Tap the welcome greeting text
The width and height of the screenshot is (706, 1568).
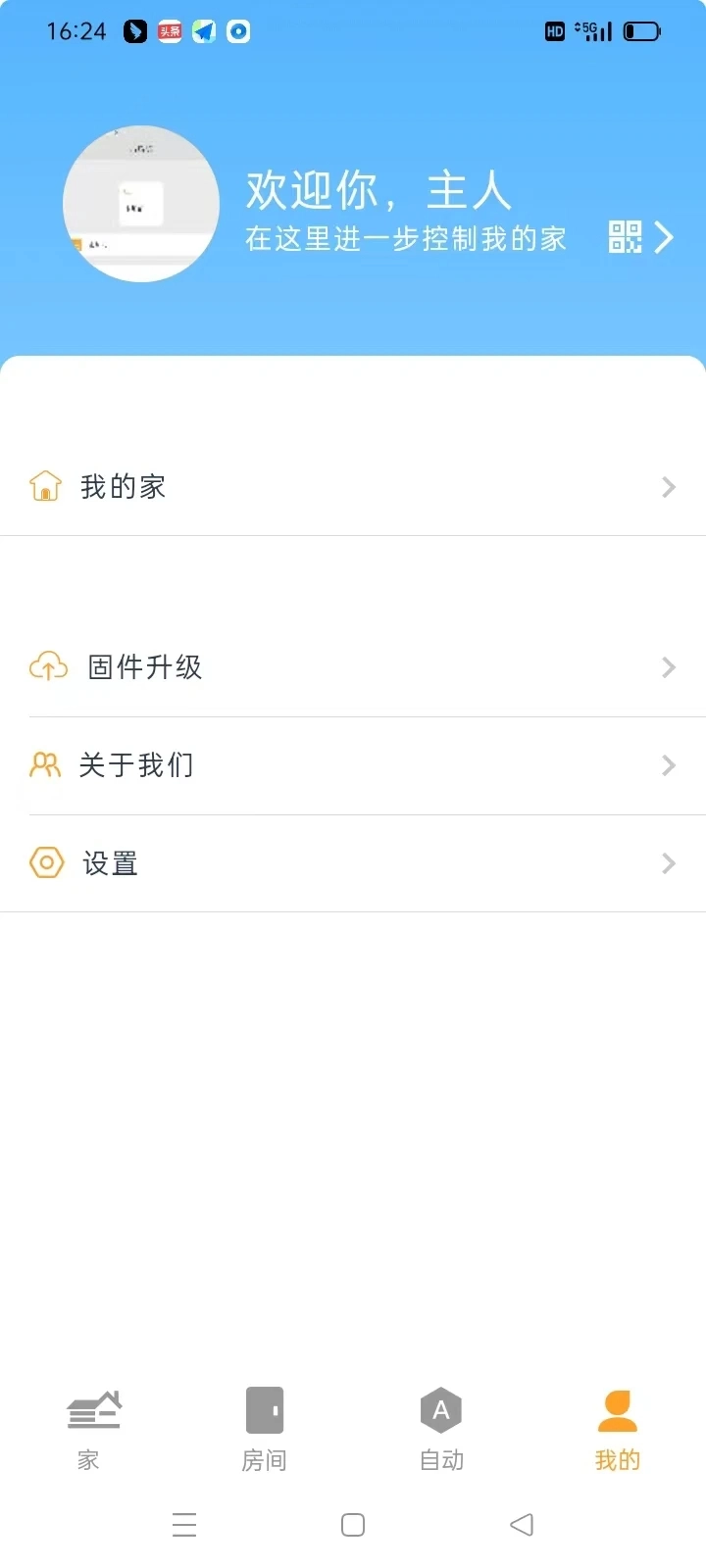(x=378, y=190)
